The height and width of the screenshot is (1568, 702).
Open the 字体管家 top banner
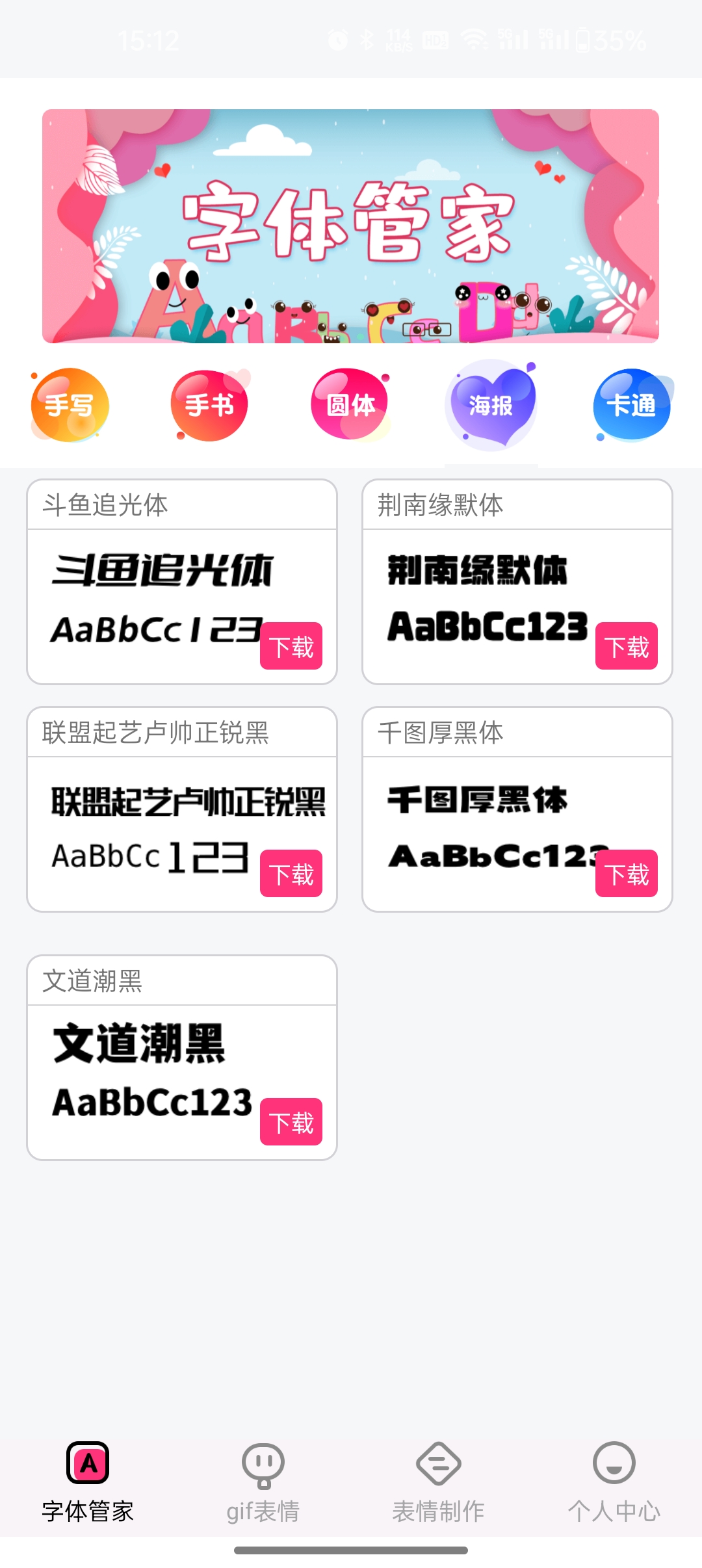pyautogui.click(x=350, y=226)
